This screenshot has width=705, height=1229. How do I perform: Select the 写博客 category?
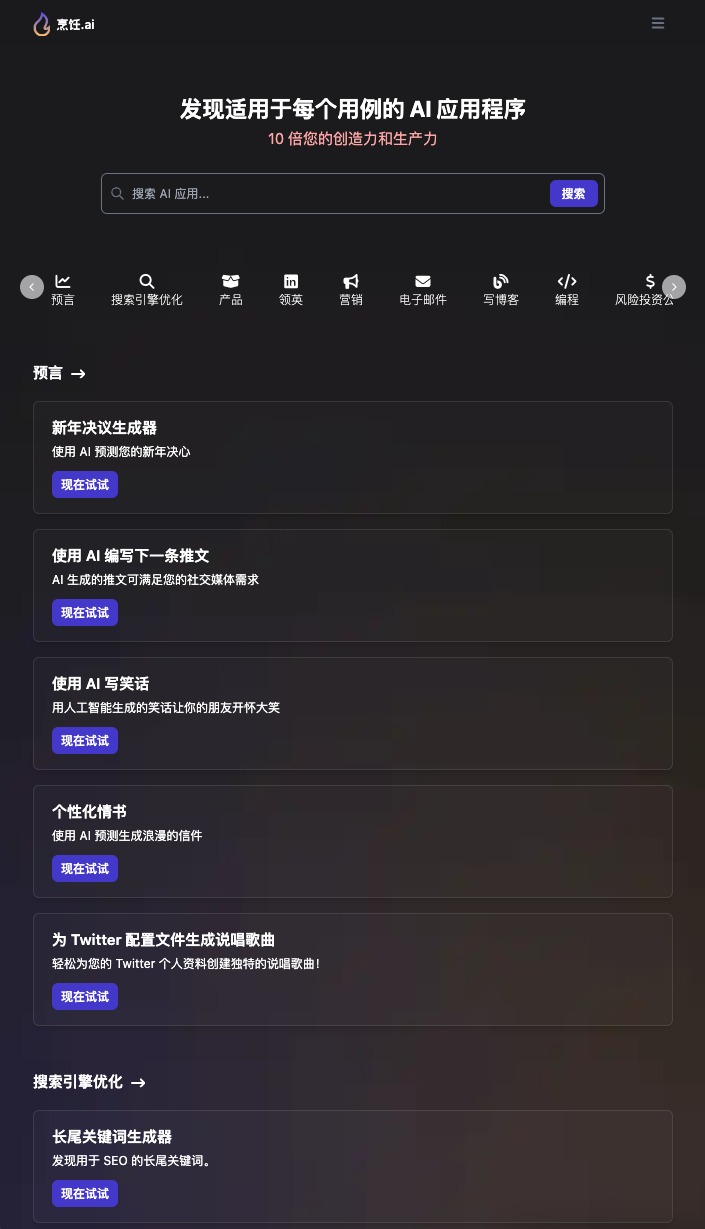(501, 289)
